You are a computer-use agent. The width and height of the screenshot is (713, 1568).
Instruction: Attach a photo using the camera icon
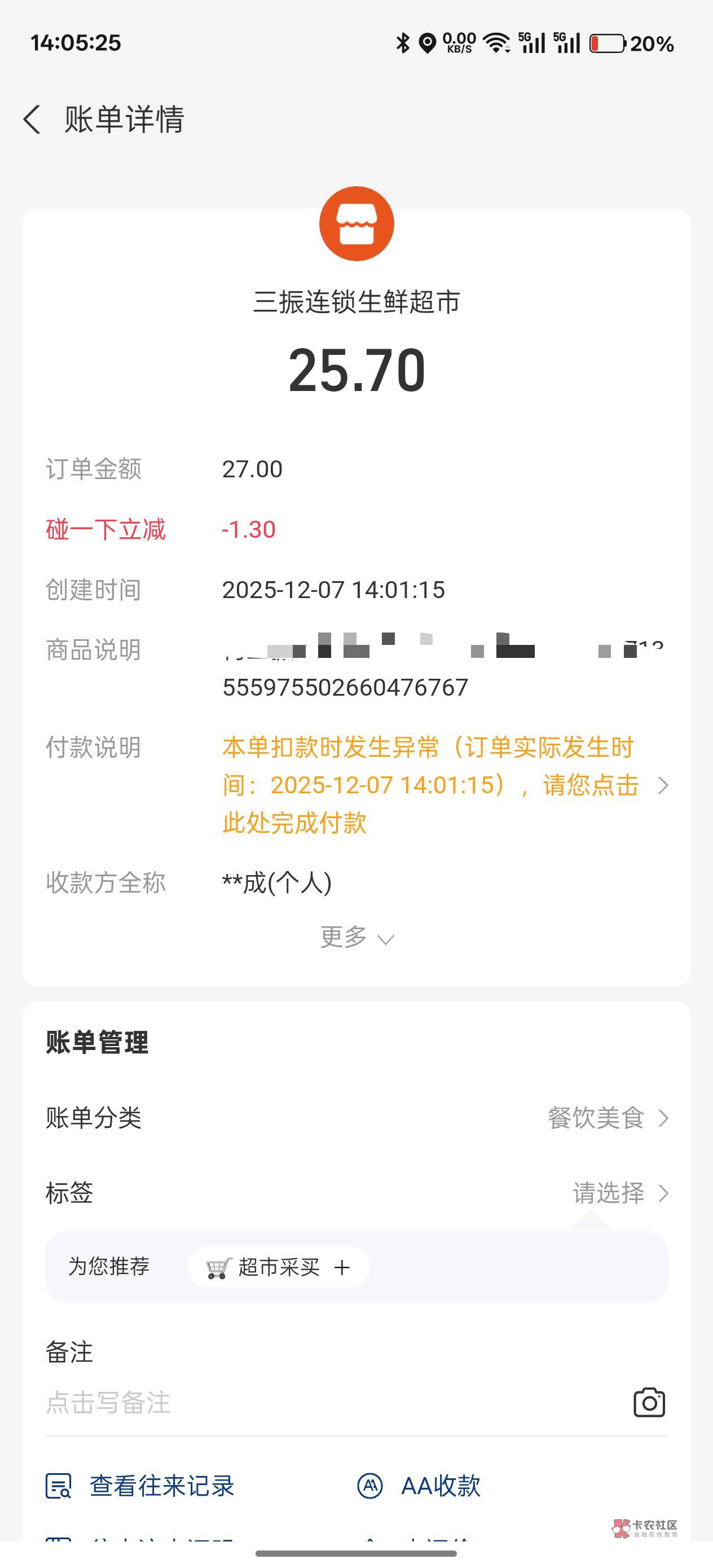pos(649,1403)
